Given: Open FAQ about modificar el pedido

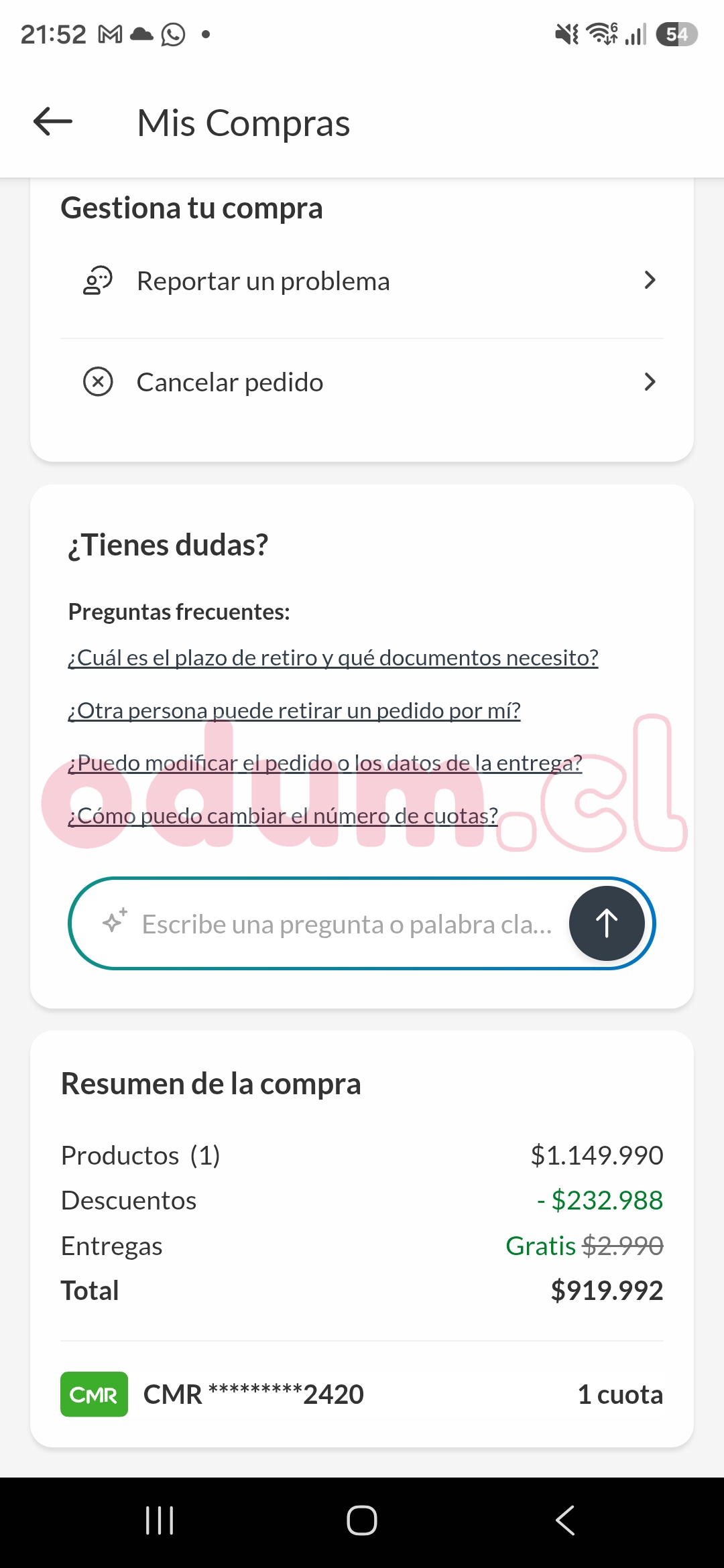Looking at the screenshot, I should (x=325, y=763).
